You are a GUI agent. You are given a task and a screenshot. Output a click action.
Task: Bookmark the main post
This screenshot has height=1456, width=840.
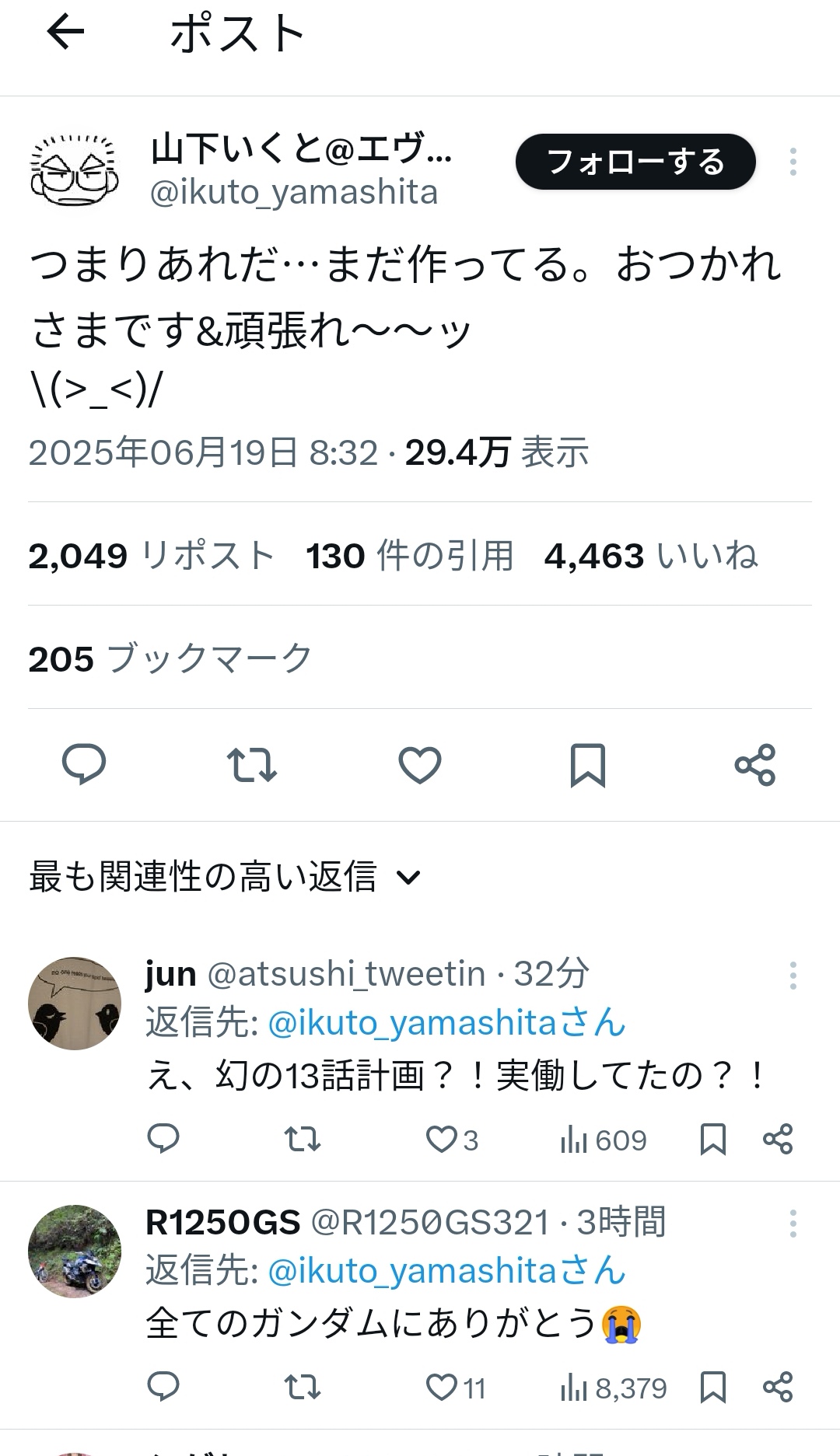point(588,765)
